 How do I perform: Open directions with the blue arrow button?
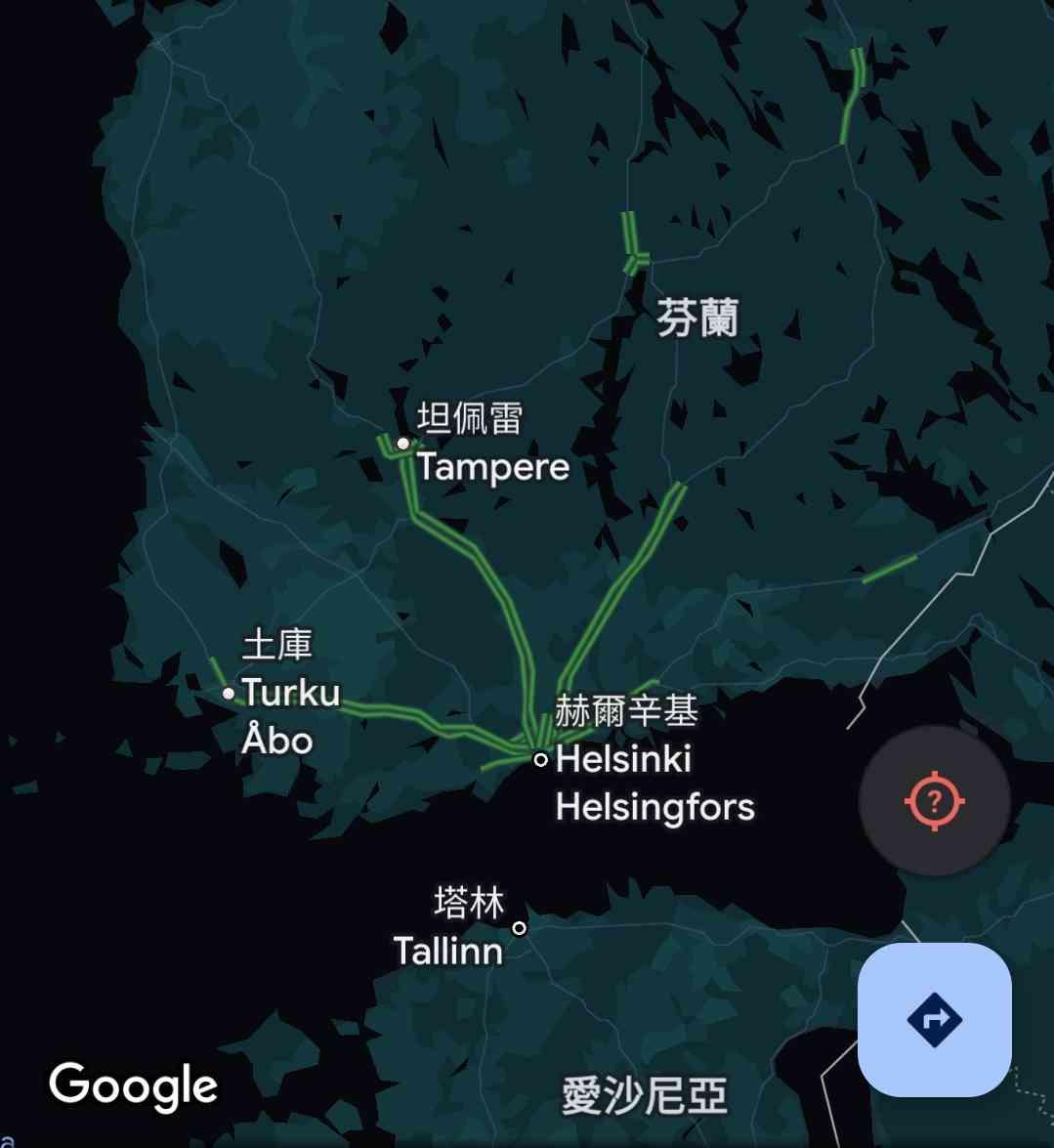pyautogui.click(x=934, y=1020)
